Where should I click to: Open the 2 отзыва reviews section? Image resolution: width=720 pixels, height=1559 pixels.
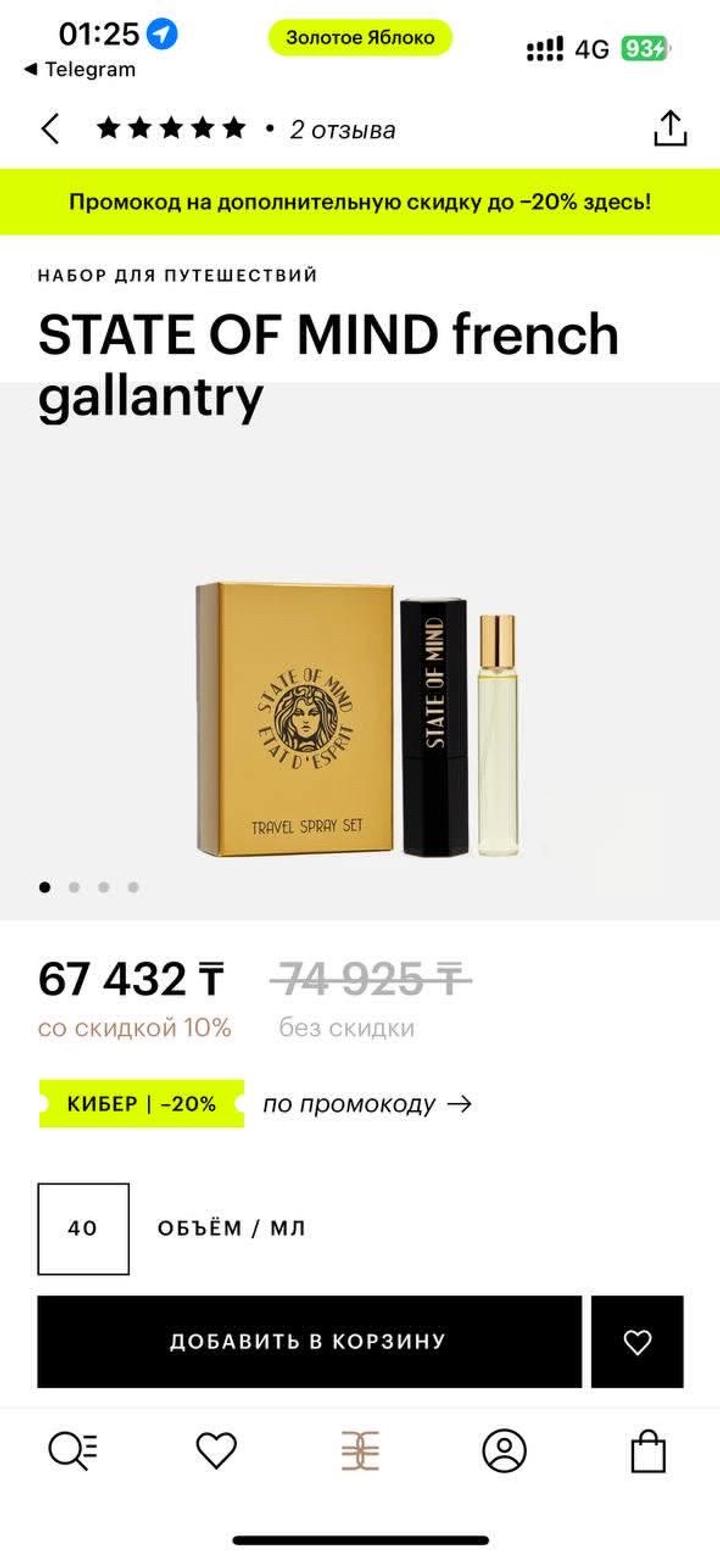click(342, 129)
